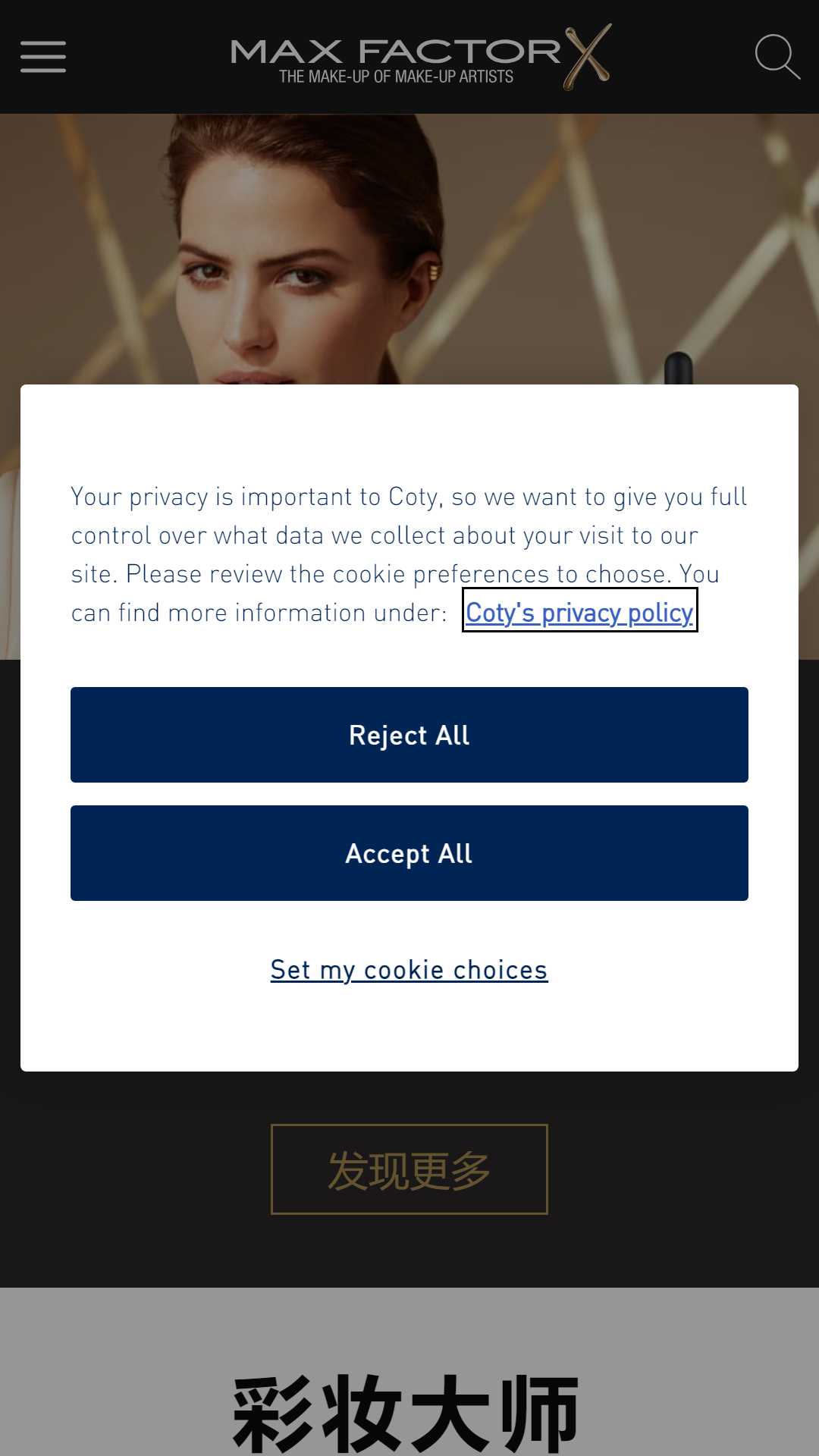Open the search icon

click(x=777, y=57)
